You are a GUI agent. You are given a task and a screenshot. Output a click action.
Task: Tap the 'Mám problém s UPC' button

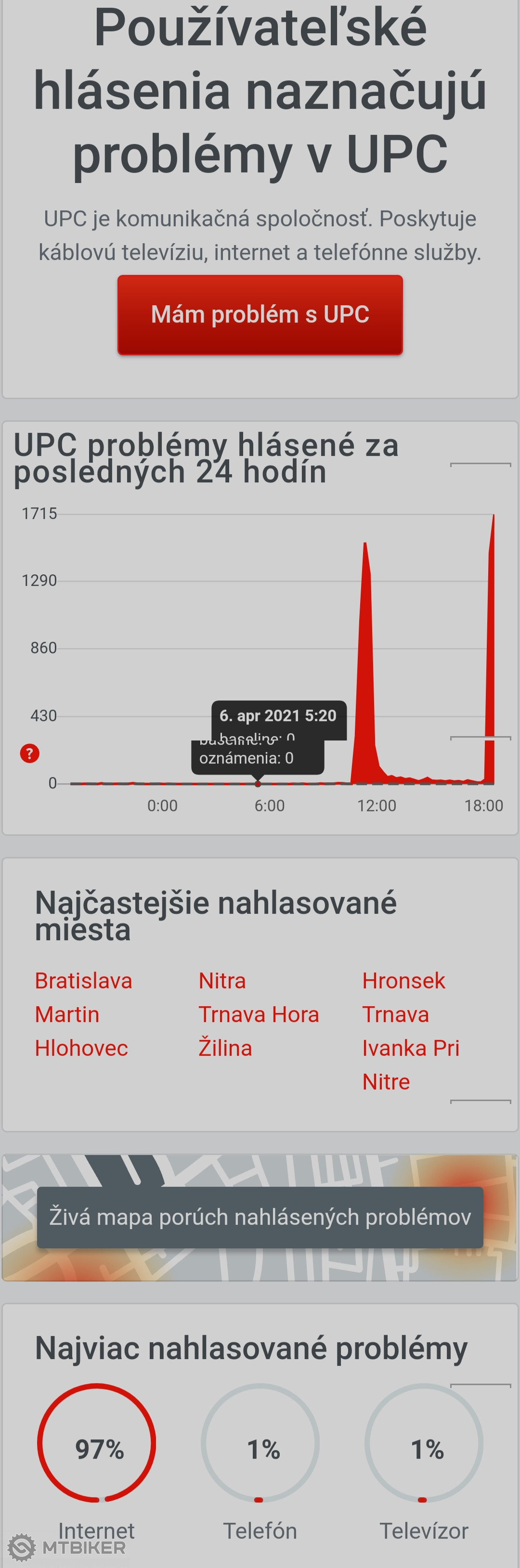tap(260, 315)
